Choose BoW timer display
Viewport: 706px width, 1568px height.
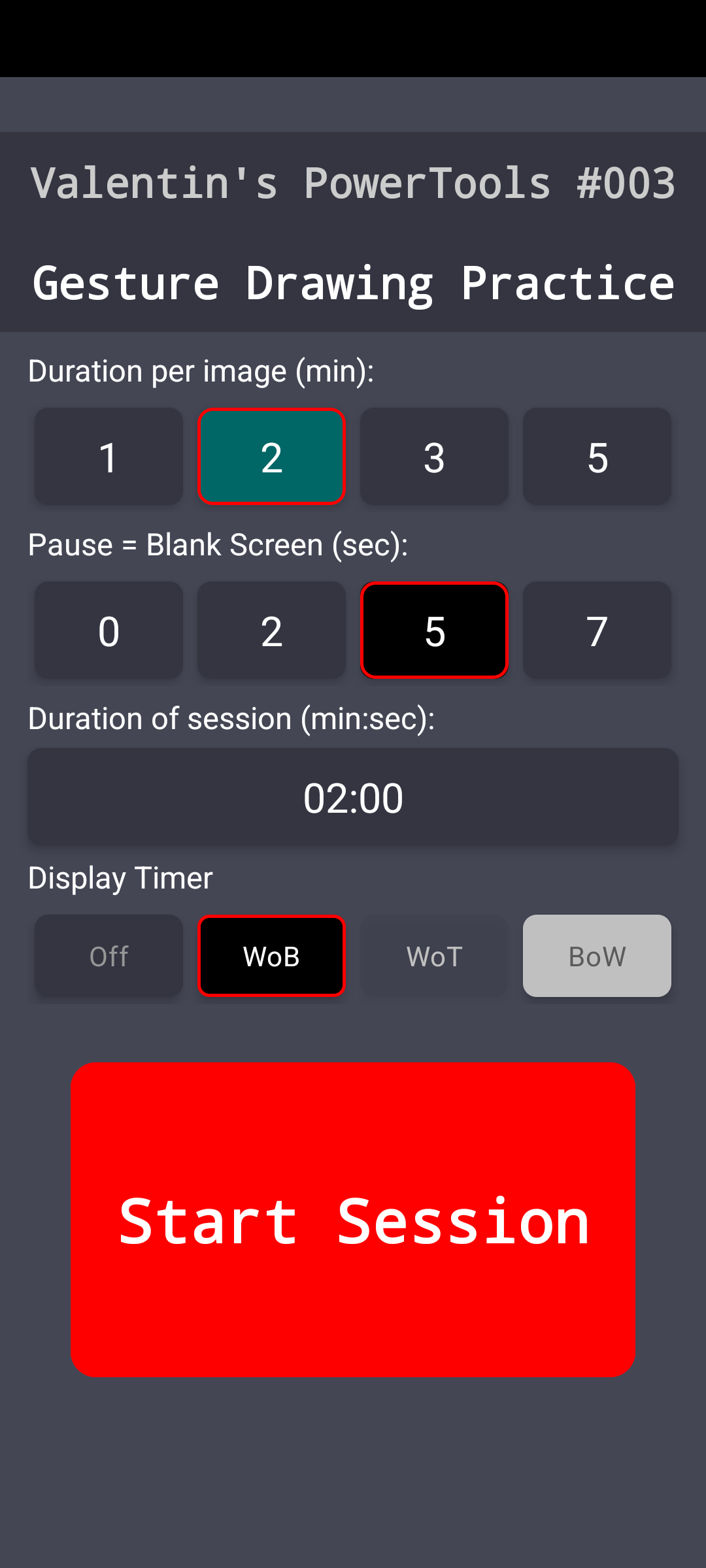(597, 956)
